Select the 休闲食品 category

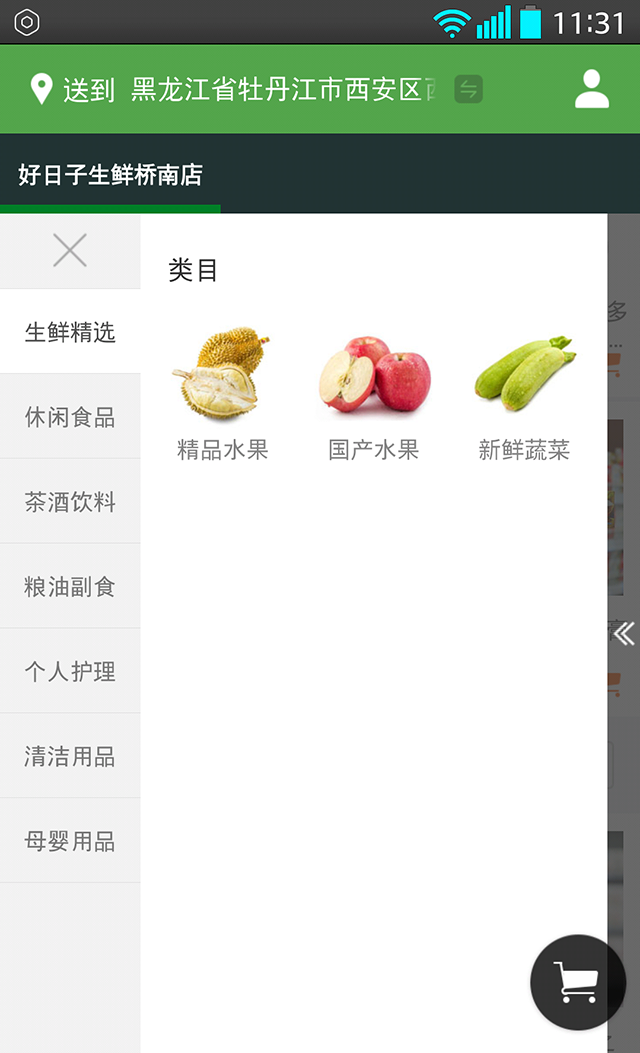70,417
